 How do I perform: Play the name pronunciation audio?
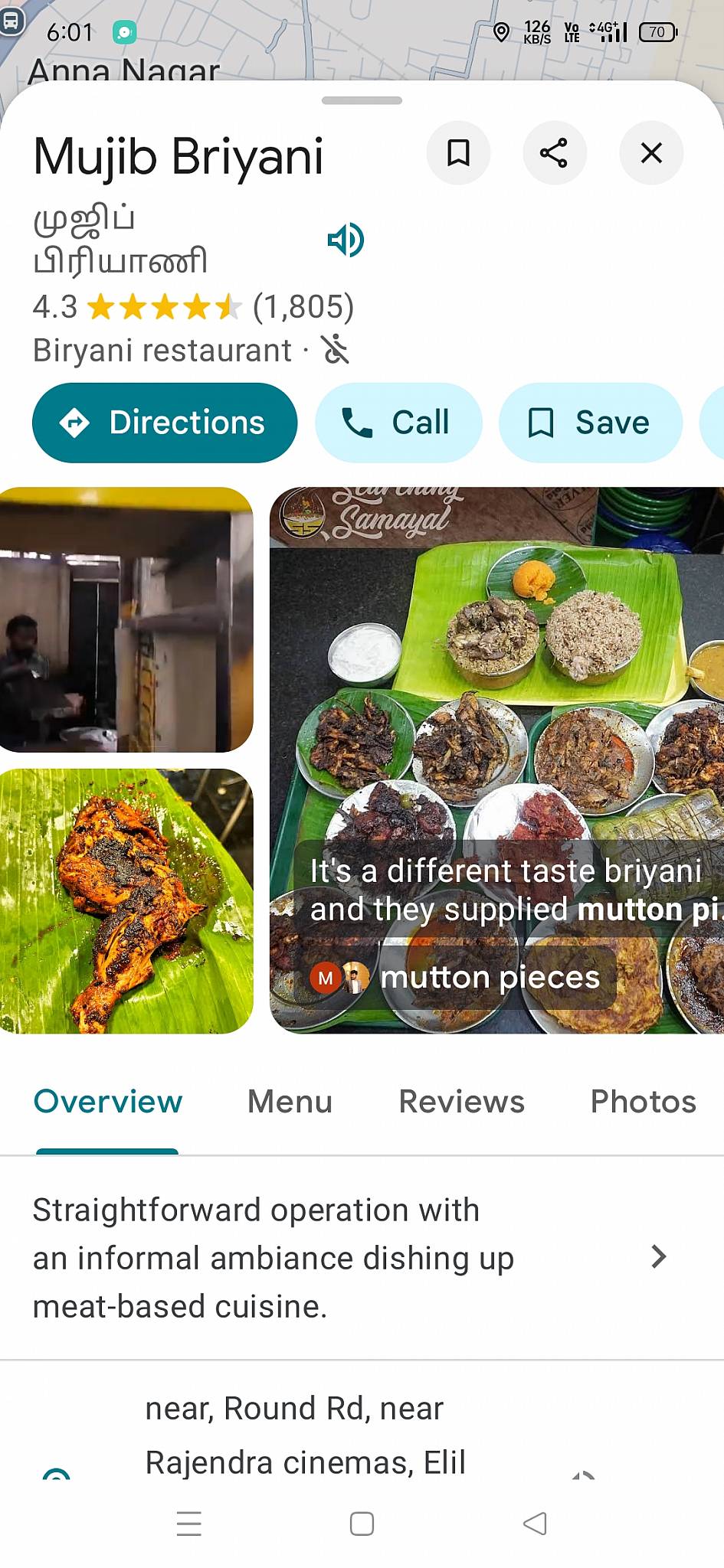coord(346,240)
